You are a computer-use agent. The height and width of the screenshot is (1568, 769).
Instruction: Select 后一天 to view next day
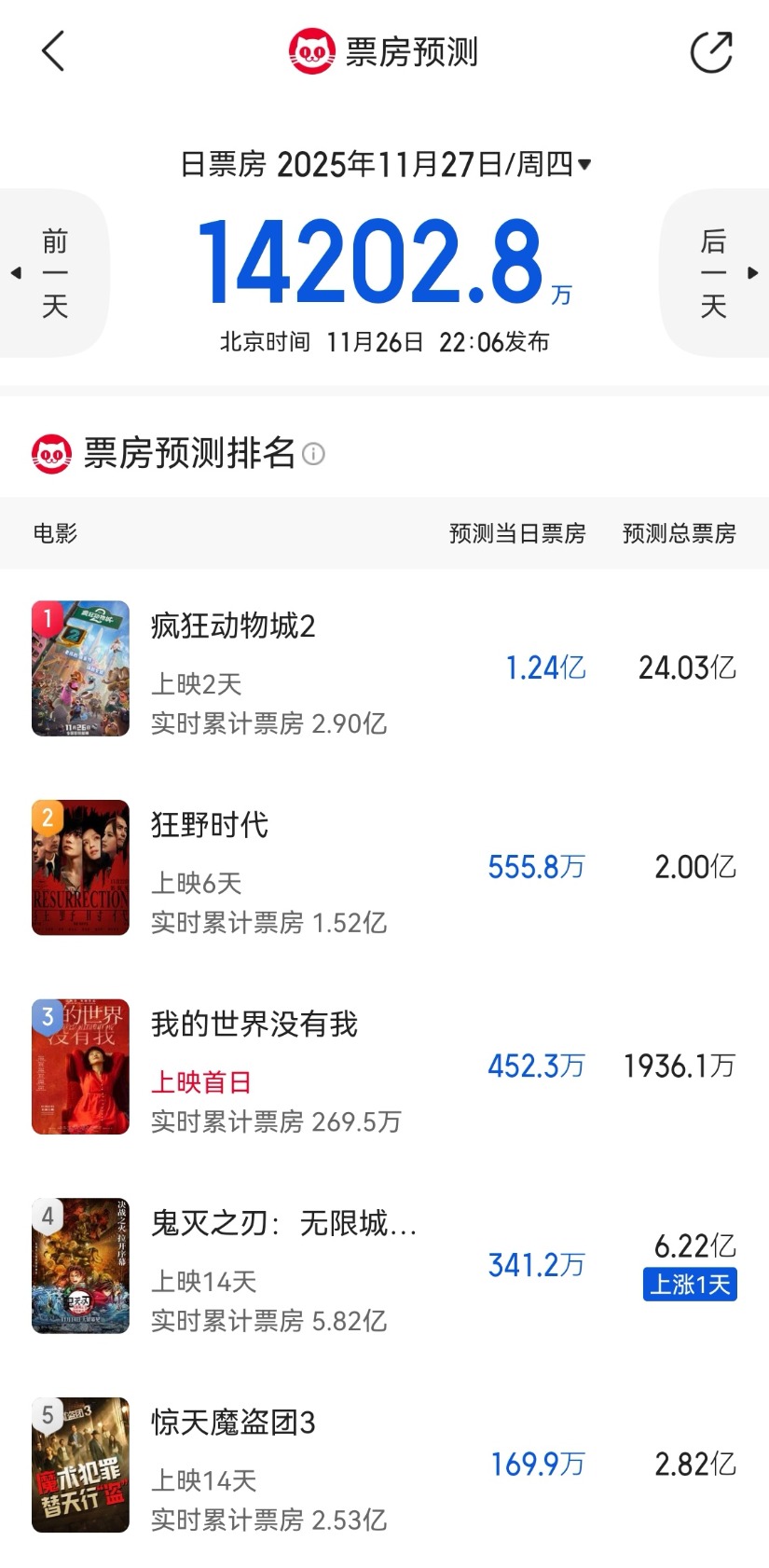pos(713,272)
